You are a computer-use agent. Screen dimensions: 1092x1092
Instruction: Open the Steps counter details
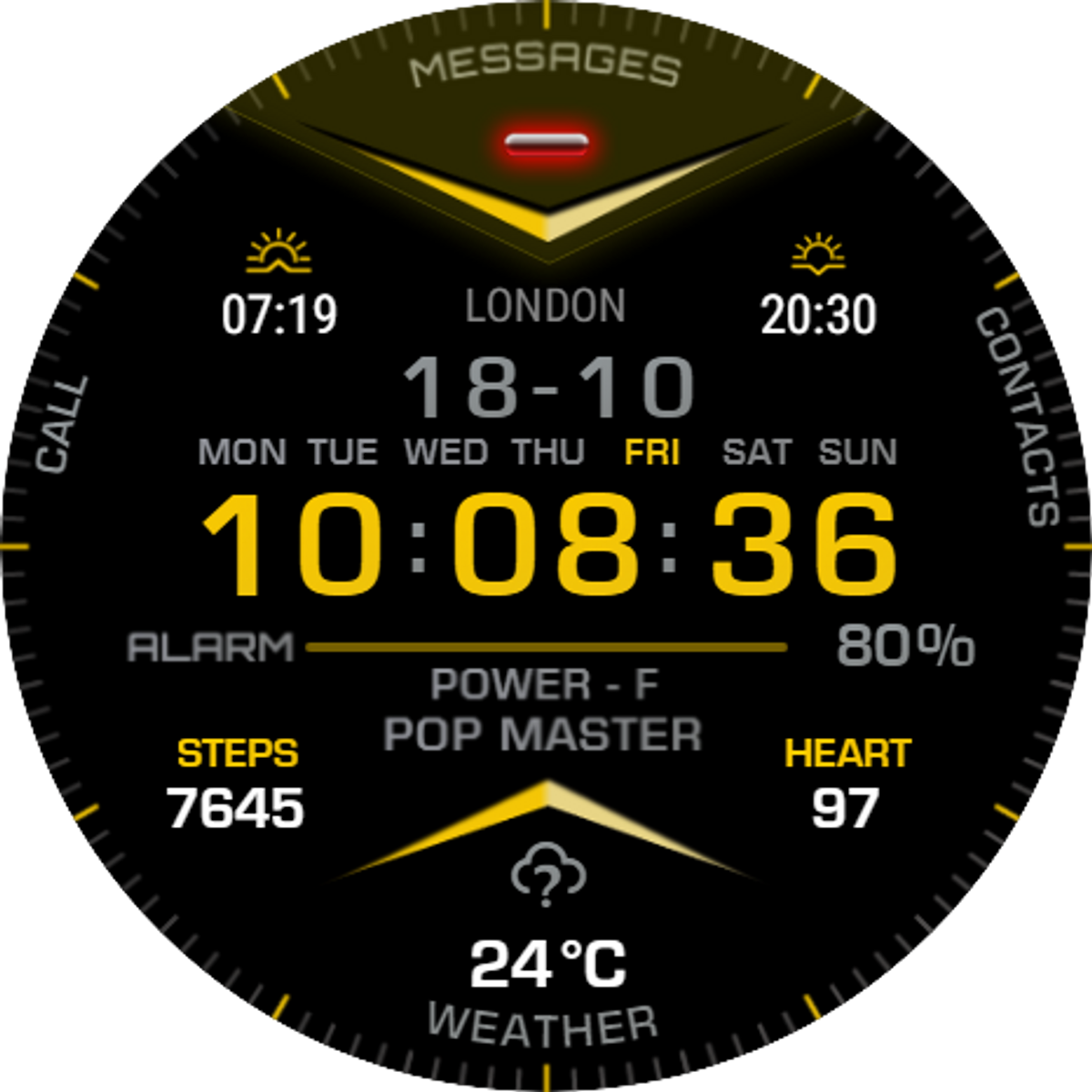236,784
